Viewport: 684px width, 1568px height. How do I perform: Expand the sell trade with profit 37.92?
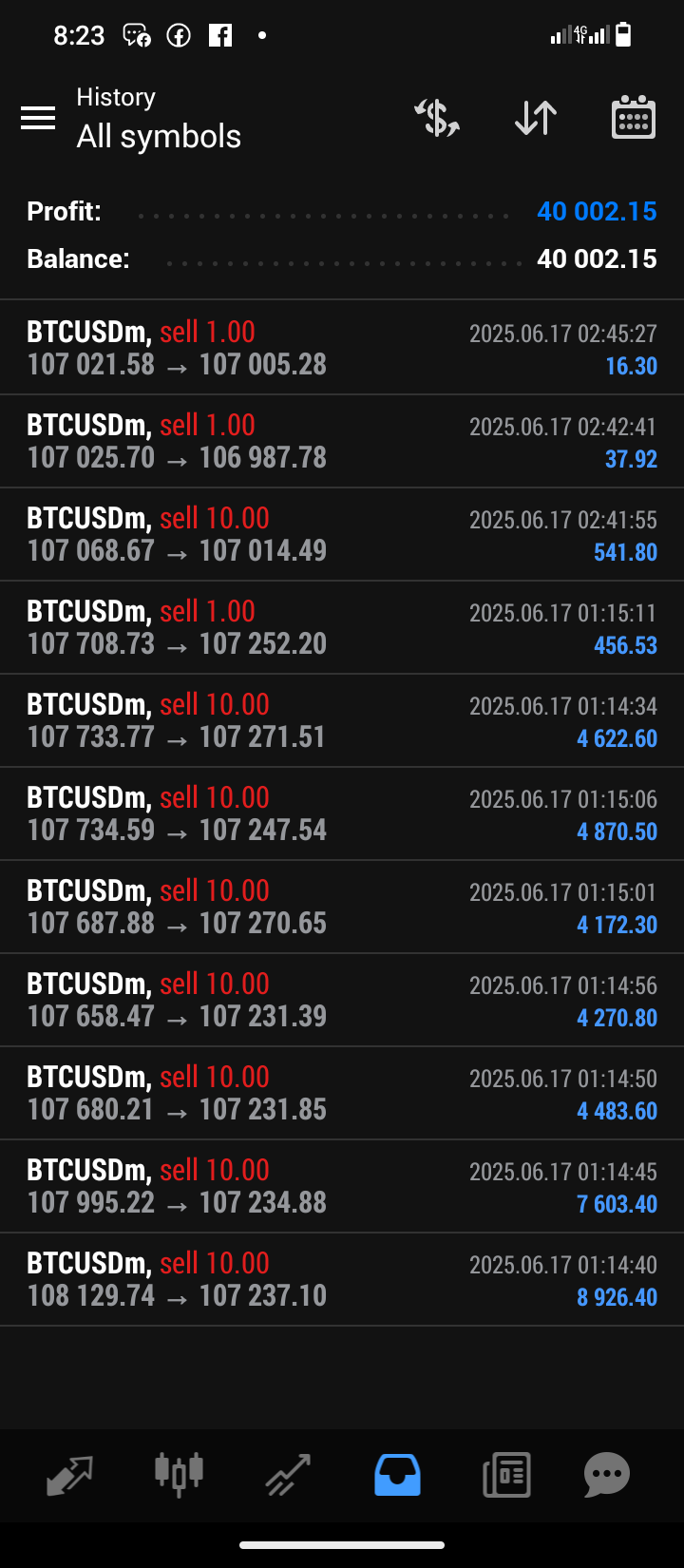point(342,441)
